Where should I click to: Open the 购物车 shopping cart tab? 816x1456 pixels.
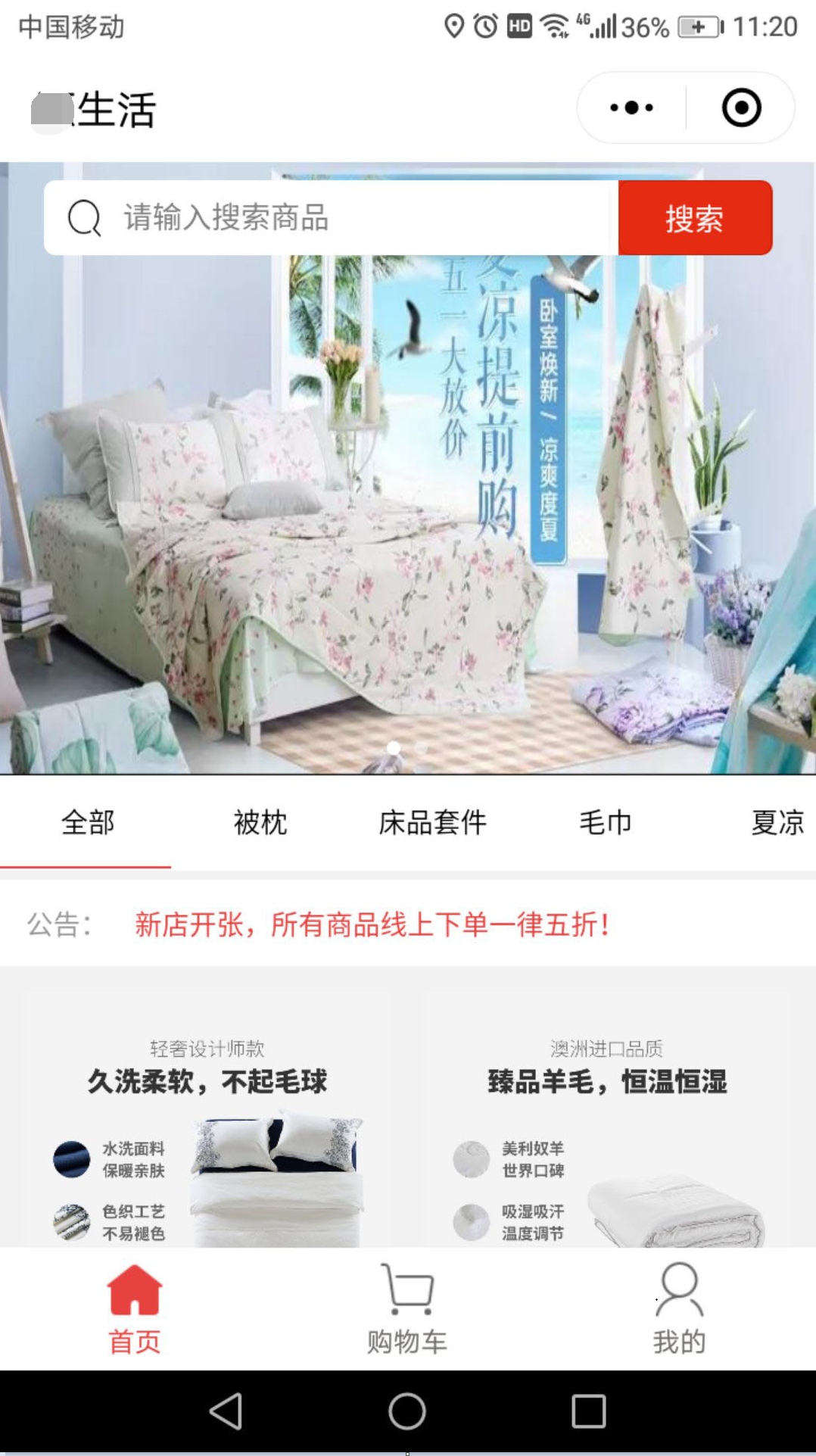(x=407, y=1309)
